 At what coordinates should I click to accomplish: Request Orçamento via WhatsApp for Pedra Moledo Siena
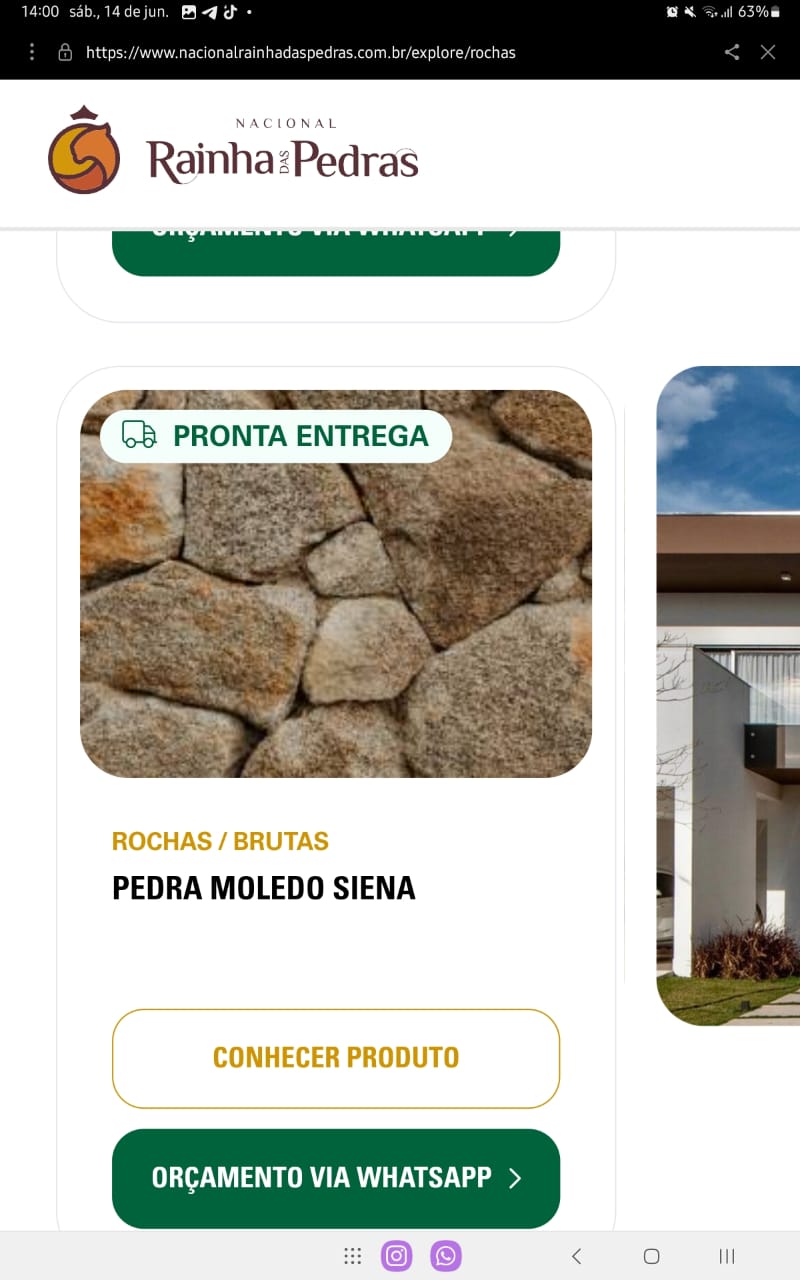tap(336, 1178)
